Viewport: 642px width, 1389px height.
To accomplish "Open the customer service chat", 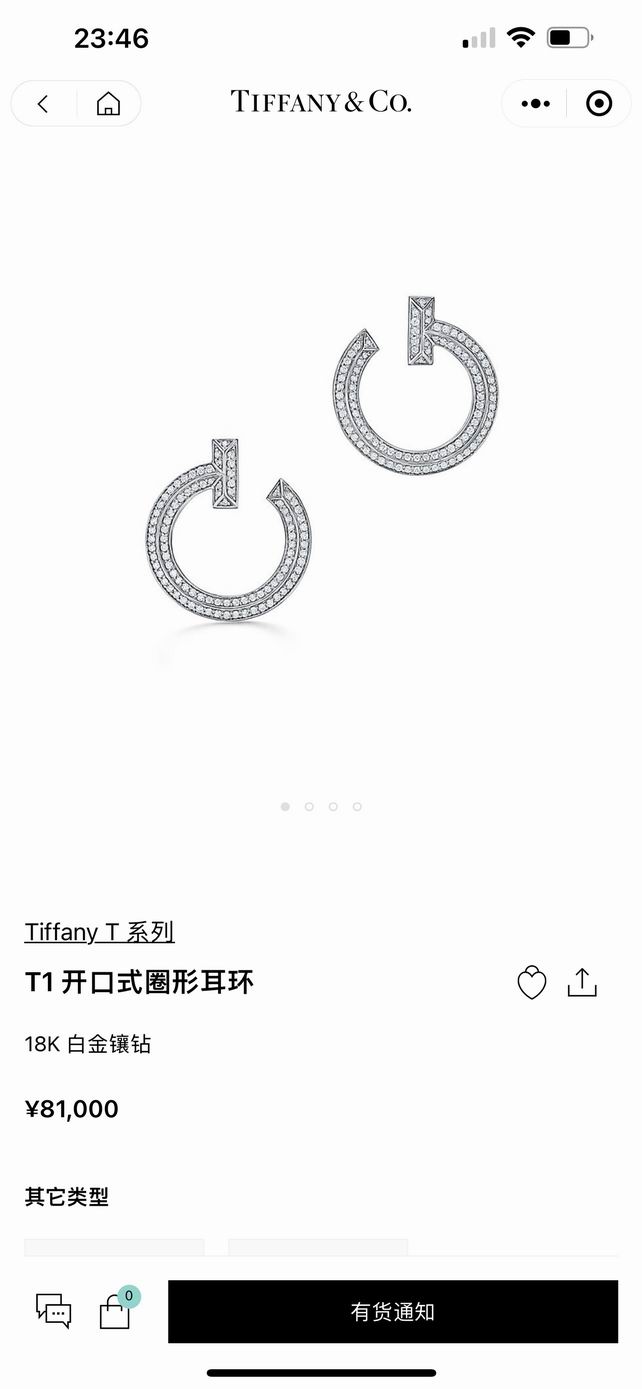I will tap(53, 1311).
